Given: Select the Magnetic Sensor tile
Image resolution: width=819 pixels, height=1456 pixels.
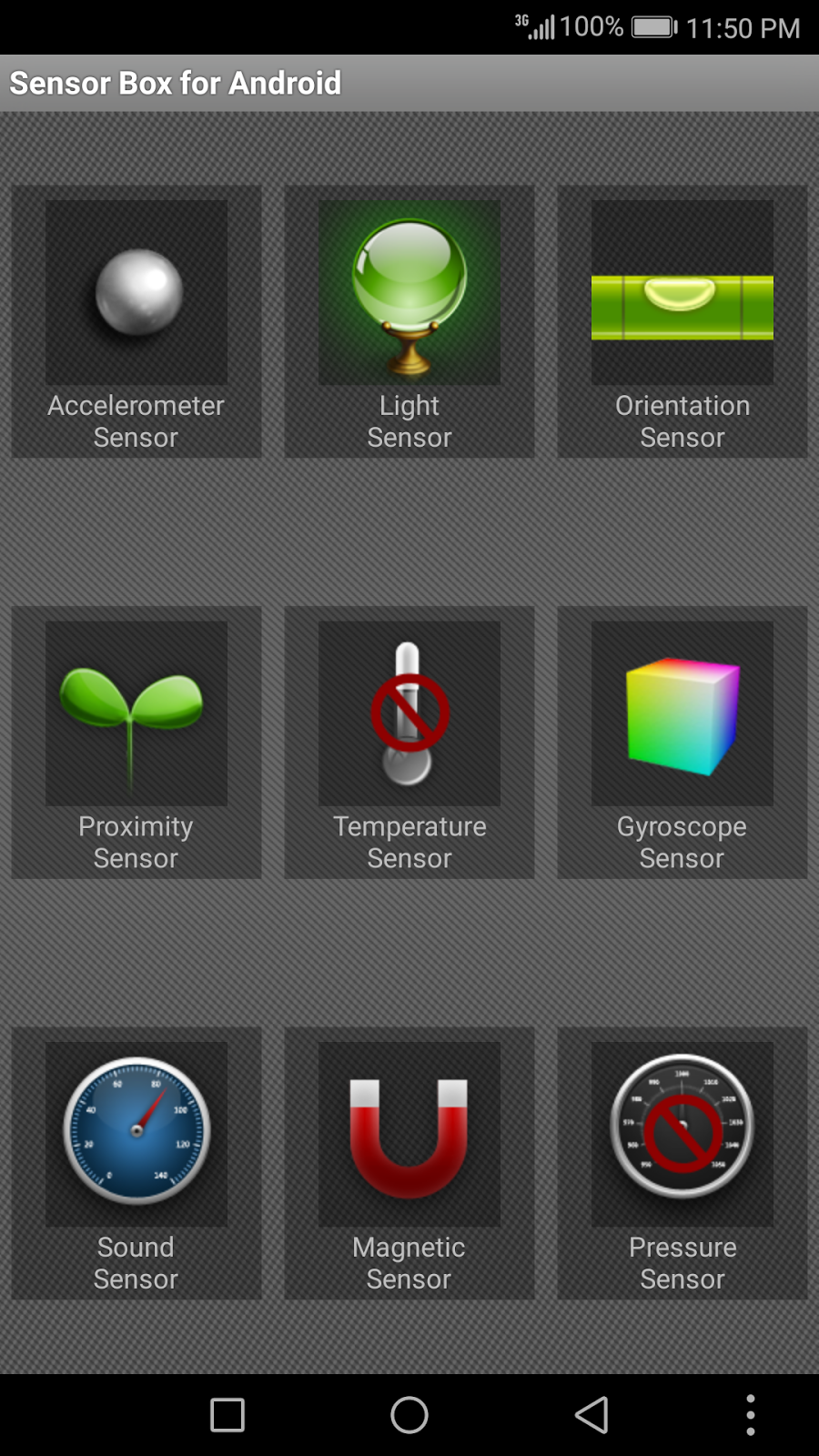Looking at the screenshot, I should 409,1162.
